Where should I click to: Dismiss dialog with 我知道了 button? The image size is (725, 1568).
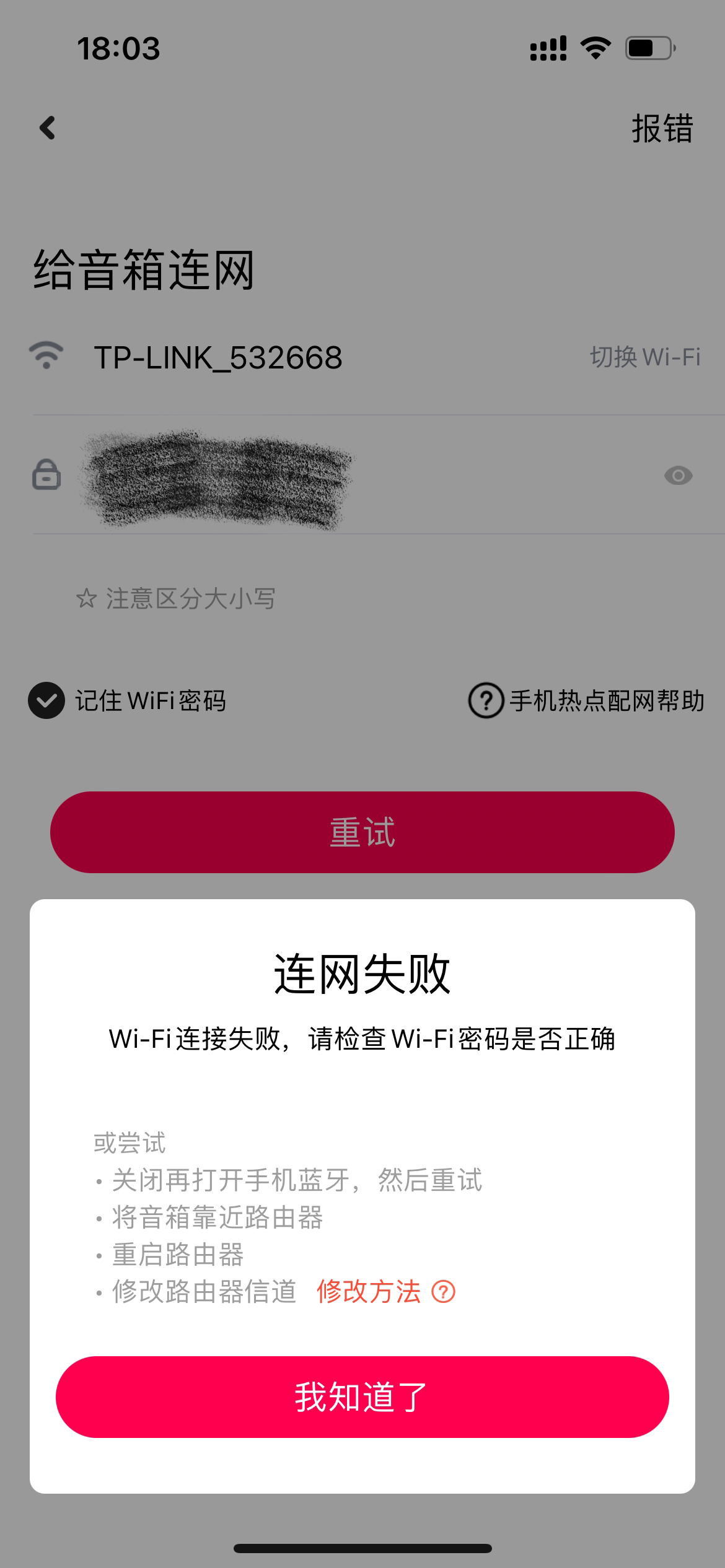coord(362,1396)
